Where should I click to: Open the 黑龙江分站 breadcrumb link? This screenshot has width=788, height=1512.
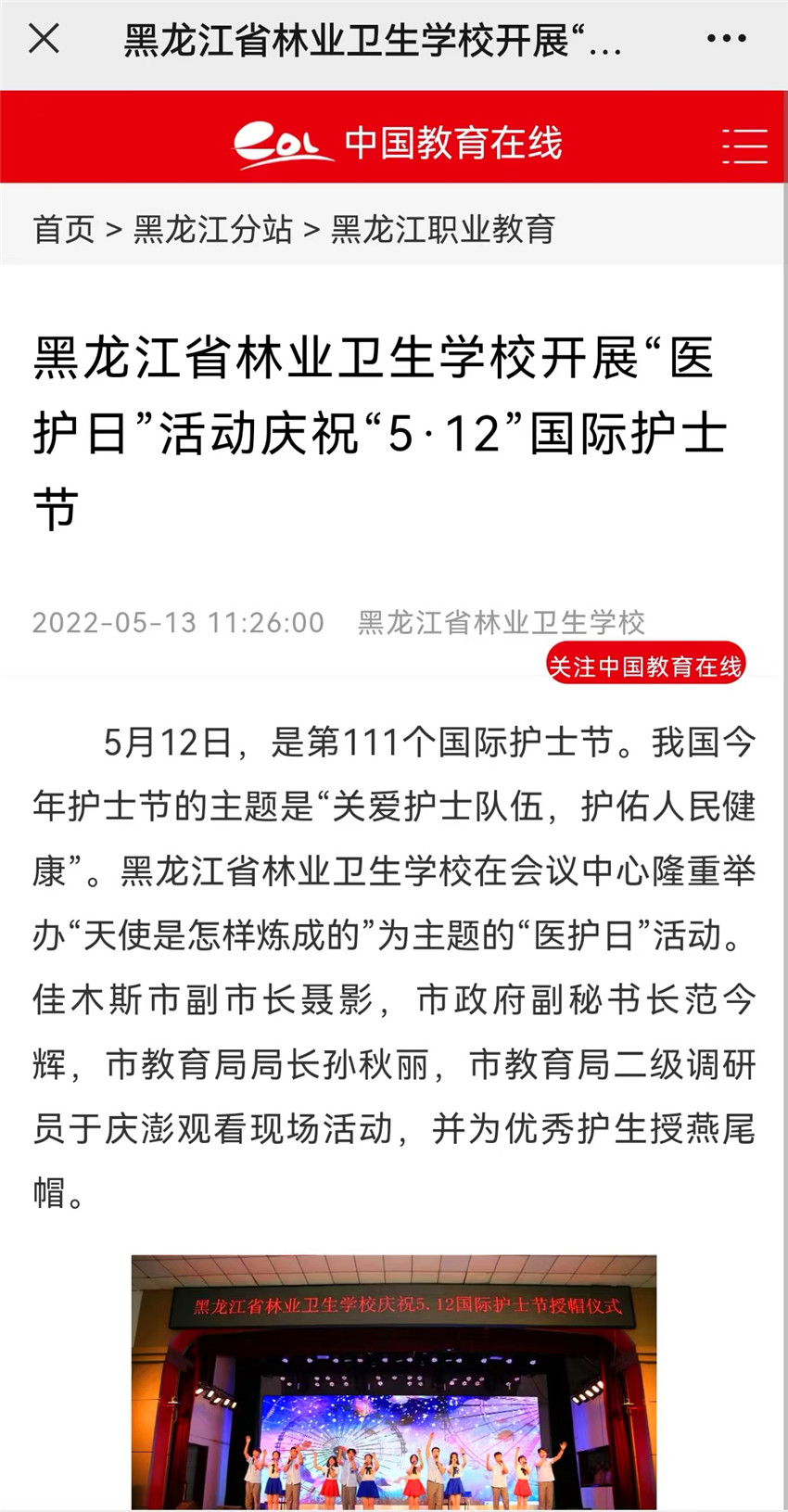[213, 229]
